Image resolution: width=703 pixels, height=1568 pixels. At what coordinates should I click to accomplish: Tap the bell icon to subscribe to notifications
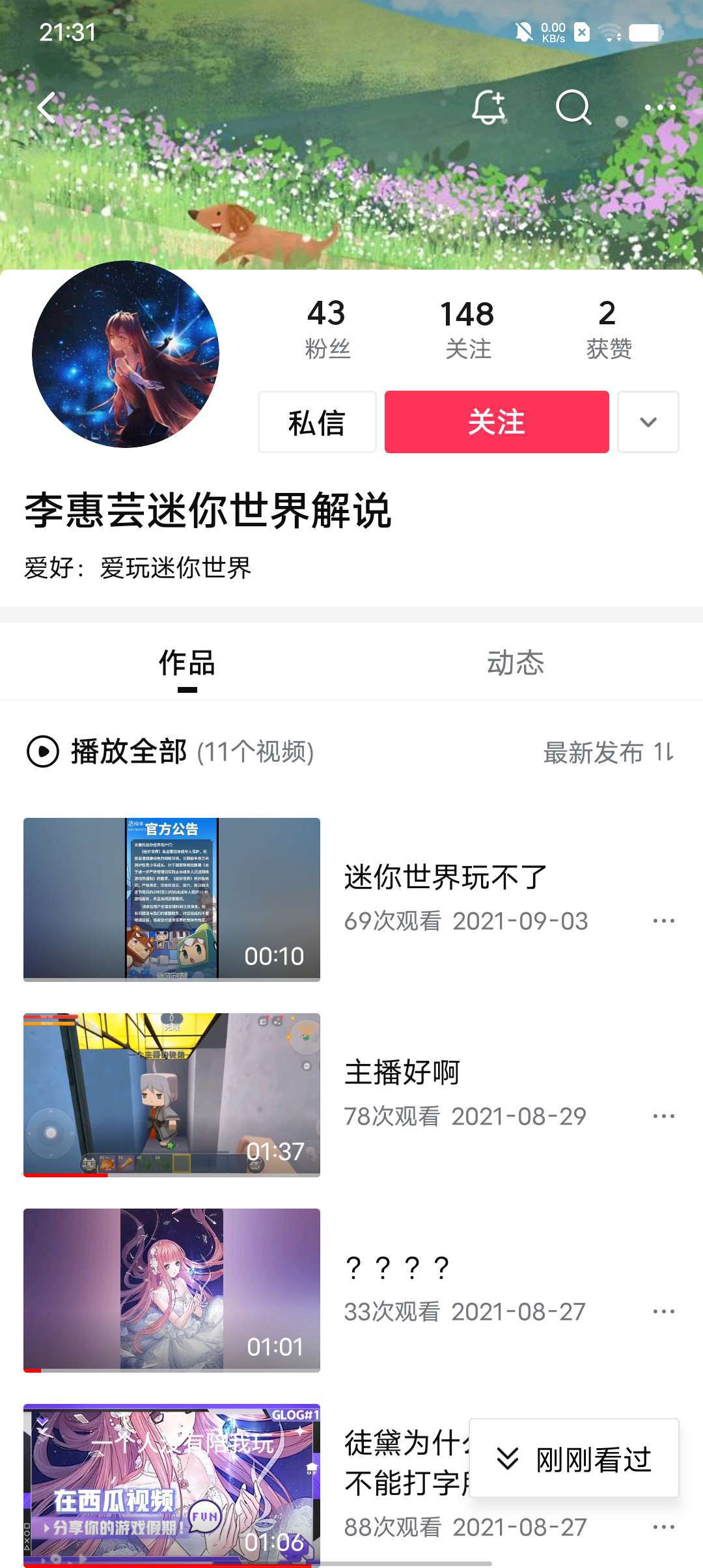(x=488, y=107)
